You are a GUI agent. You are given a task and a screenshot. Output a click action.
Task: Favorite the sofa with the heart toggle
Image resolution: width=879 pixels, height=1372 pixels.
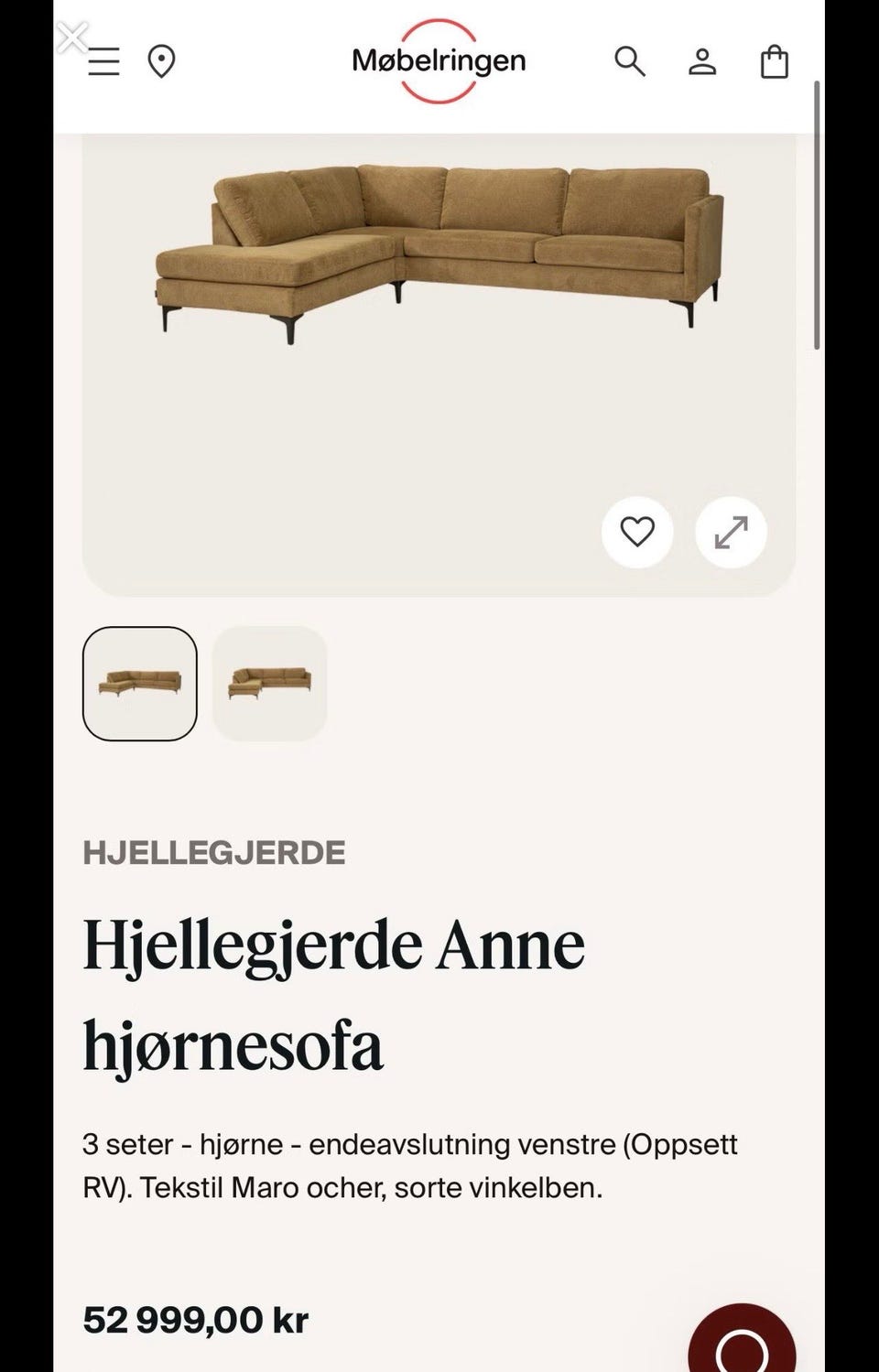pos(637,532)
